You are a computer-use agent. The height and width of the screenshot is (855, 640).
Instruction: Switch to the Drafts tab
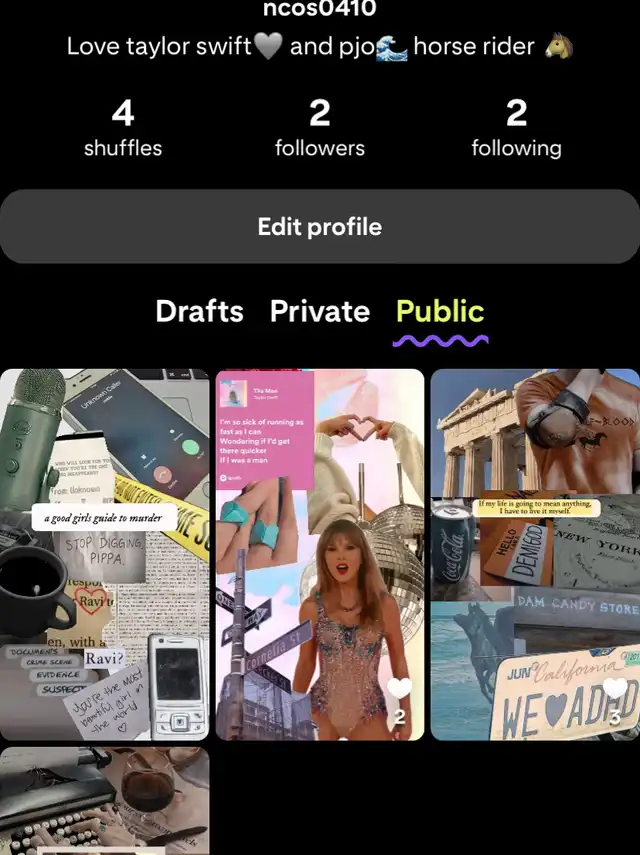pyautogui.click(x=199, y=311)
